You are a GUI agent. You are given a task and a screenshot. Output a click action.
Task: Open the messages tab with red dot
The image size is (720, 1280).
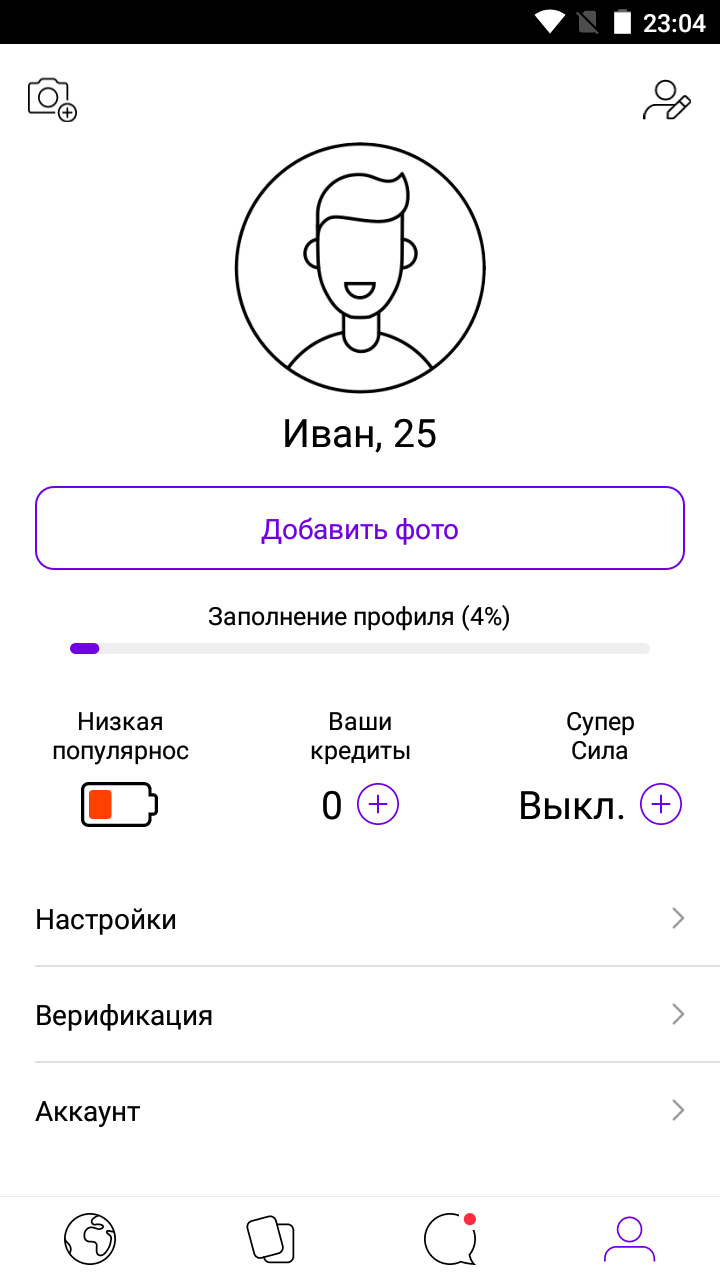click(x=450, y=1239)
